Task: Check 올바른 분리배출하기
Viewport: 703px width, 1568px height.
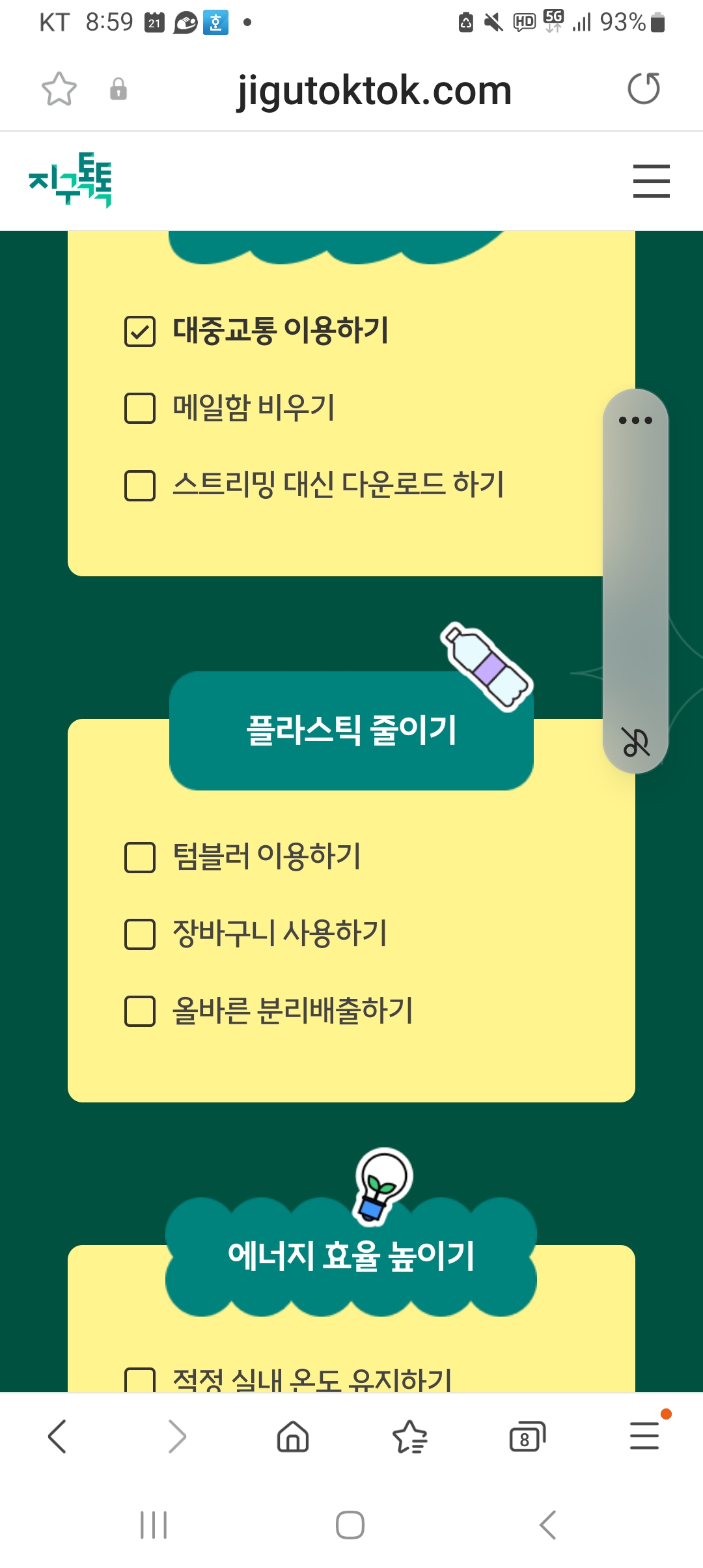Action: pyautogui.click(x=140, y=1011)
